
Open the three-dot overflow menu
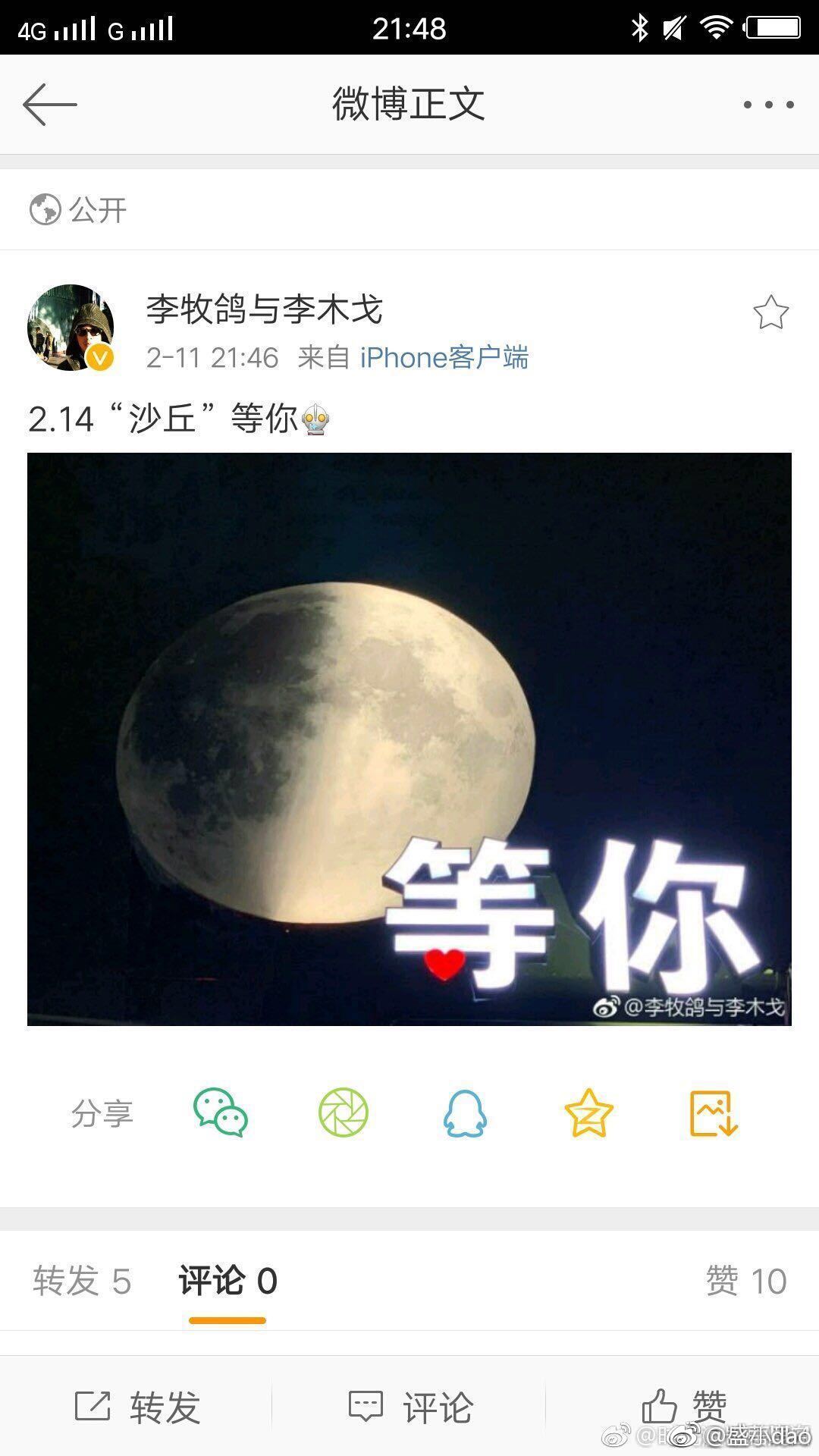[x=768, y=105]
